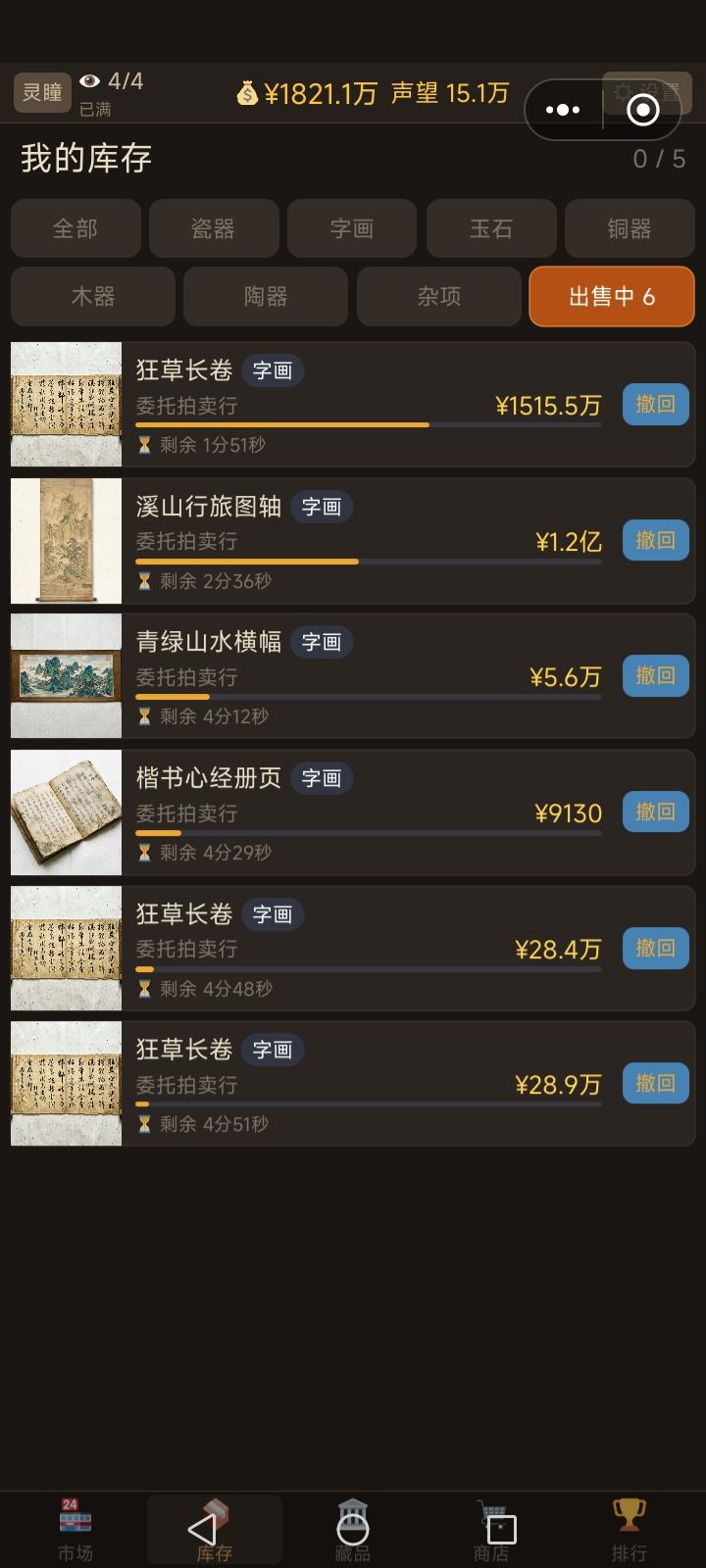Open the 溪山行旅图轴 scroll painting thumbnail
This screenshot has width=706, height=1568.
click(x=66, y=540)
